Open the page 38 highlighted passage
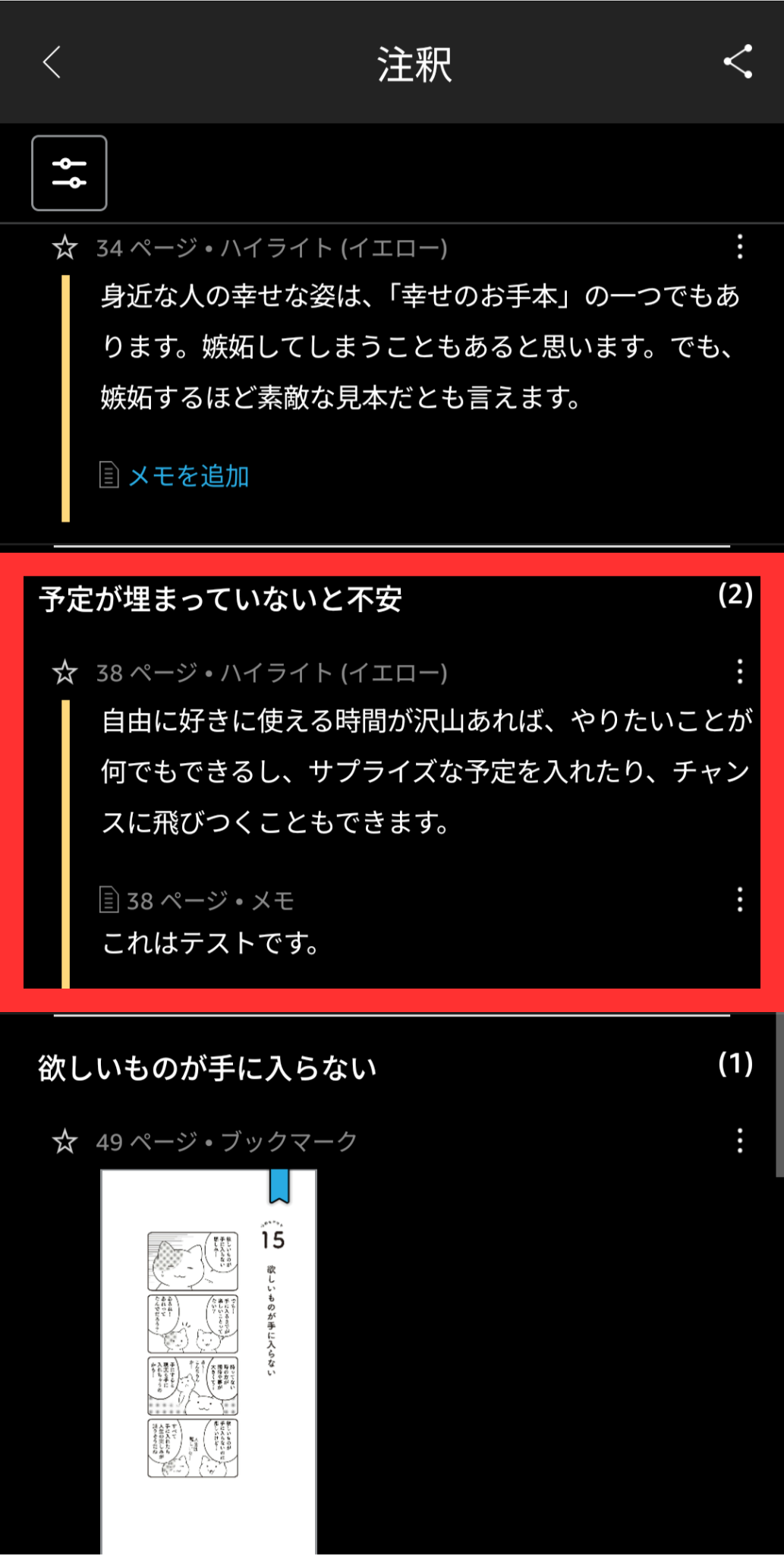This screenshot has width=784, height=1555. 425,771
